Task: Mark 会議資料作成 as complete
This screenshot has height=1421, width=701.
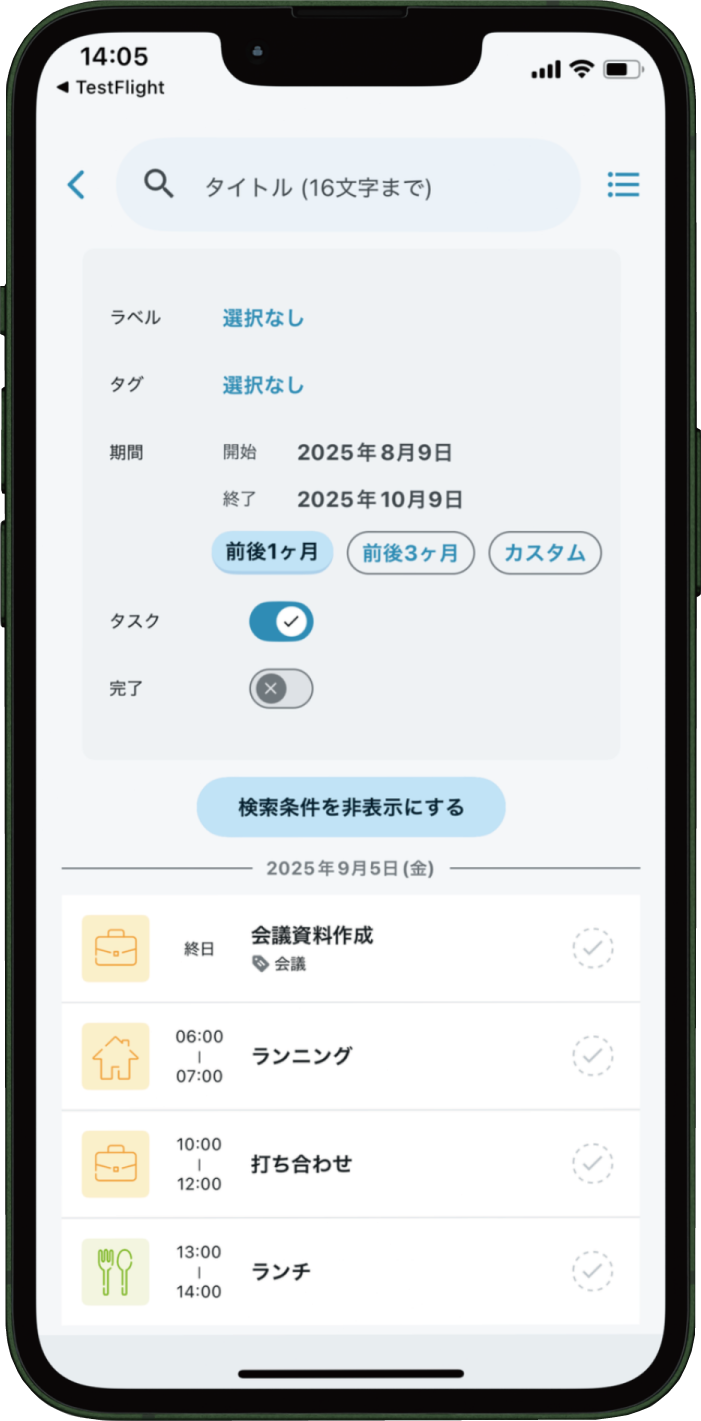Action: (x=593, y=948)
